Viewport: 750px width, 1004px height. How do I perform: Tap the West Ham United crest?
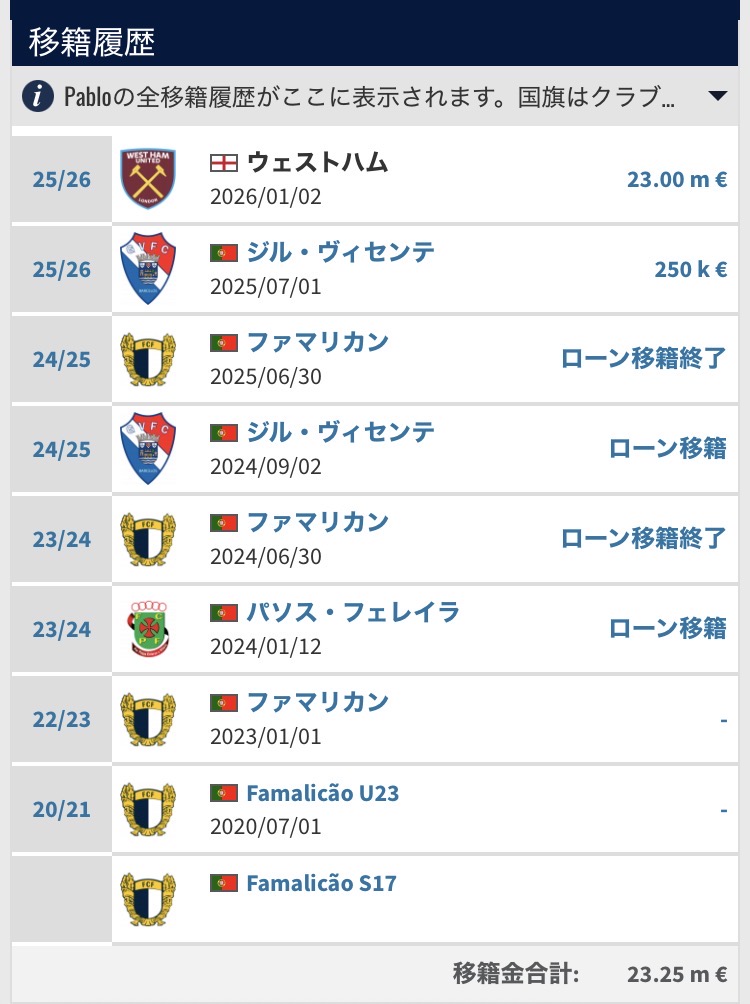coord(147,180)
